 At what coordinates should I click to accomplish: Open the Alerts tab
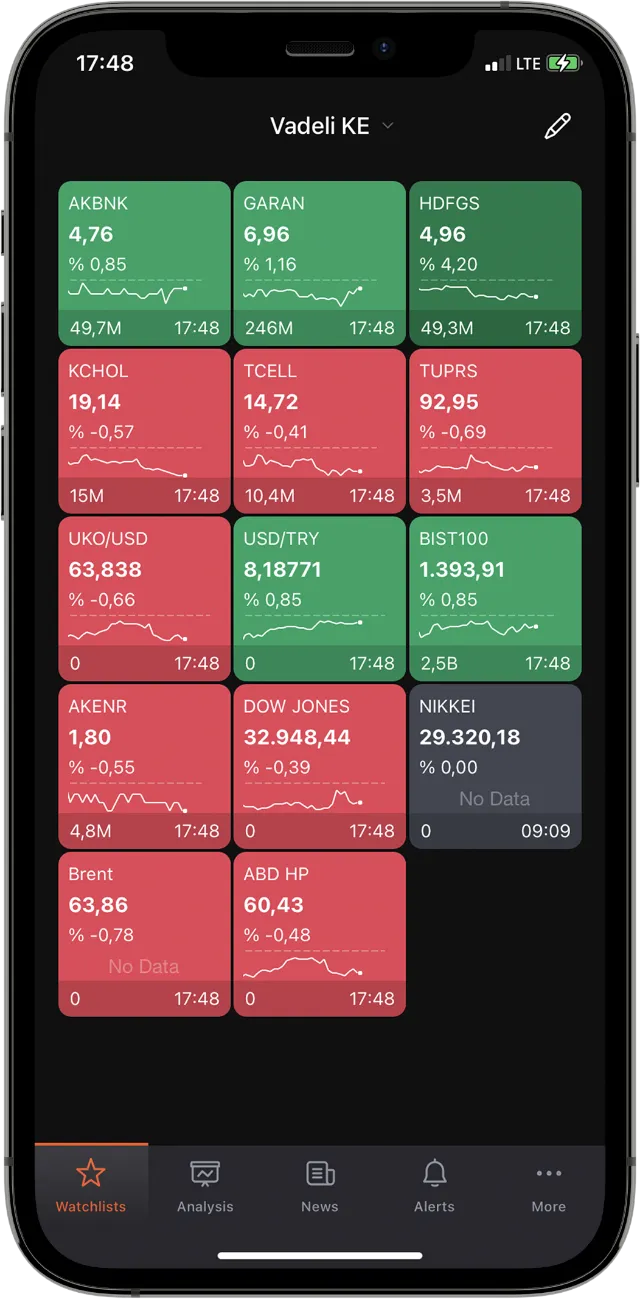coord(434,1186)
